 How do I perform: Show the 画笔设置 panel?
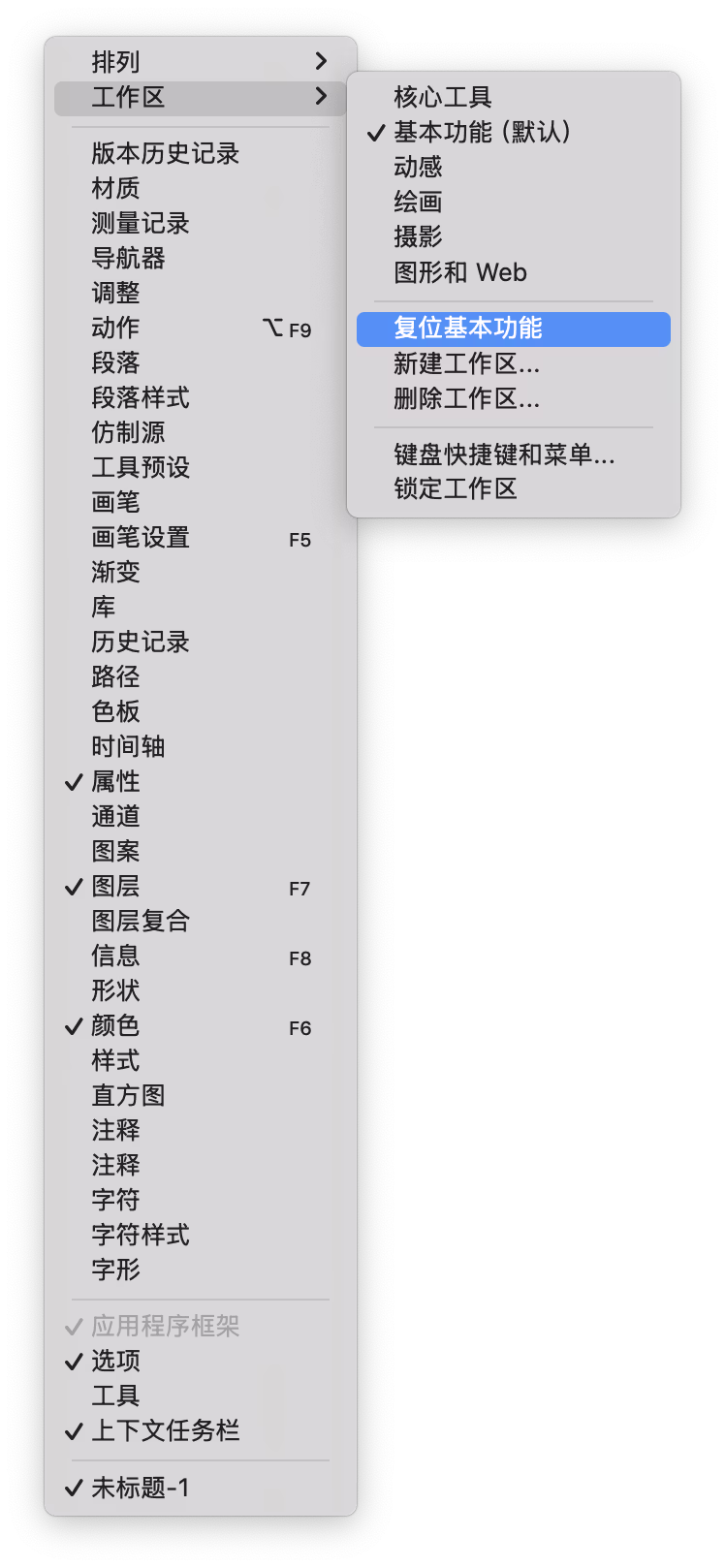tap(141, 537)
